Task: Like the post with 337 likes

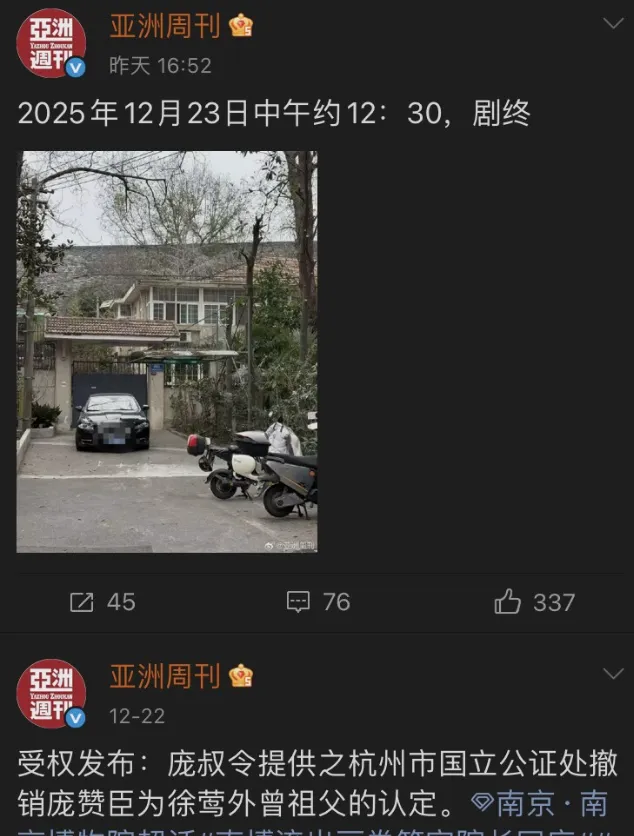Action: click(x=535, y=602)
